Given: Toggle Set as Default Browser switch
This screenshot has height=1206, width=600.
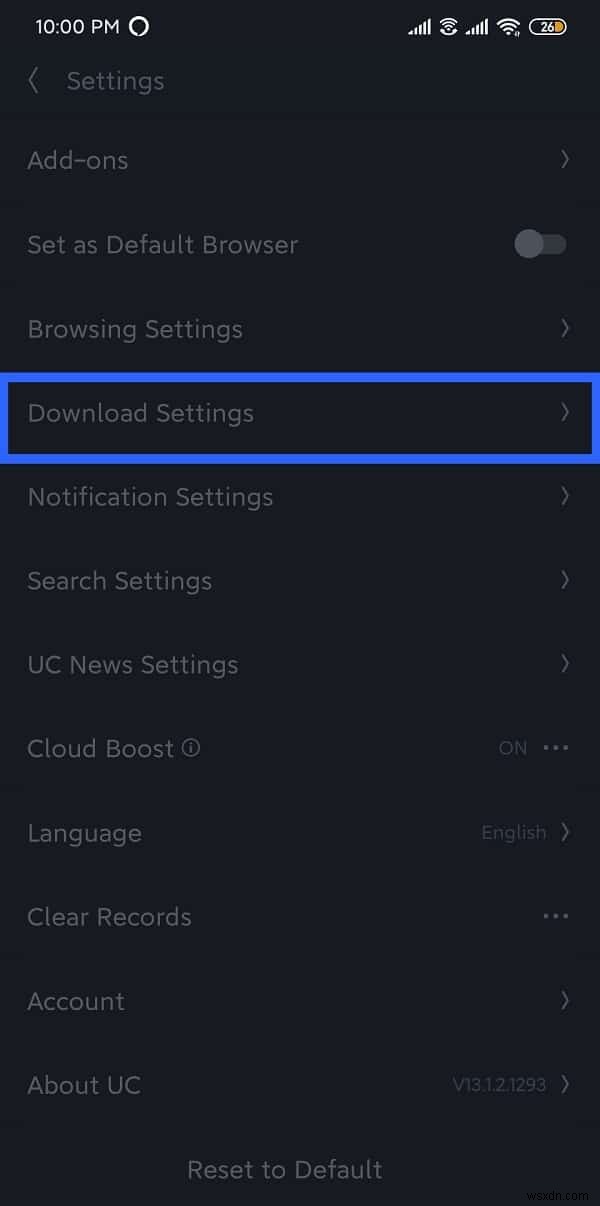Looking at the screenshot, I should click(540, 244).
